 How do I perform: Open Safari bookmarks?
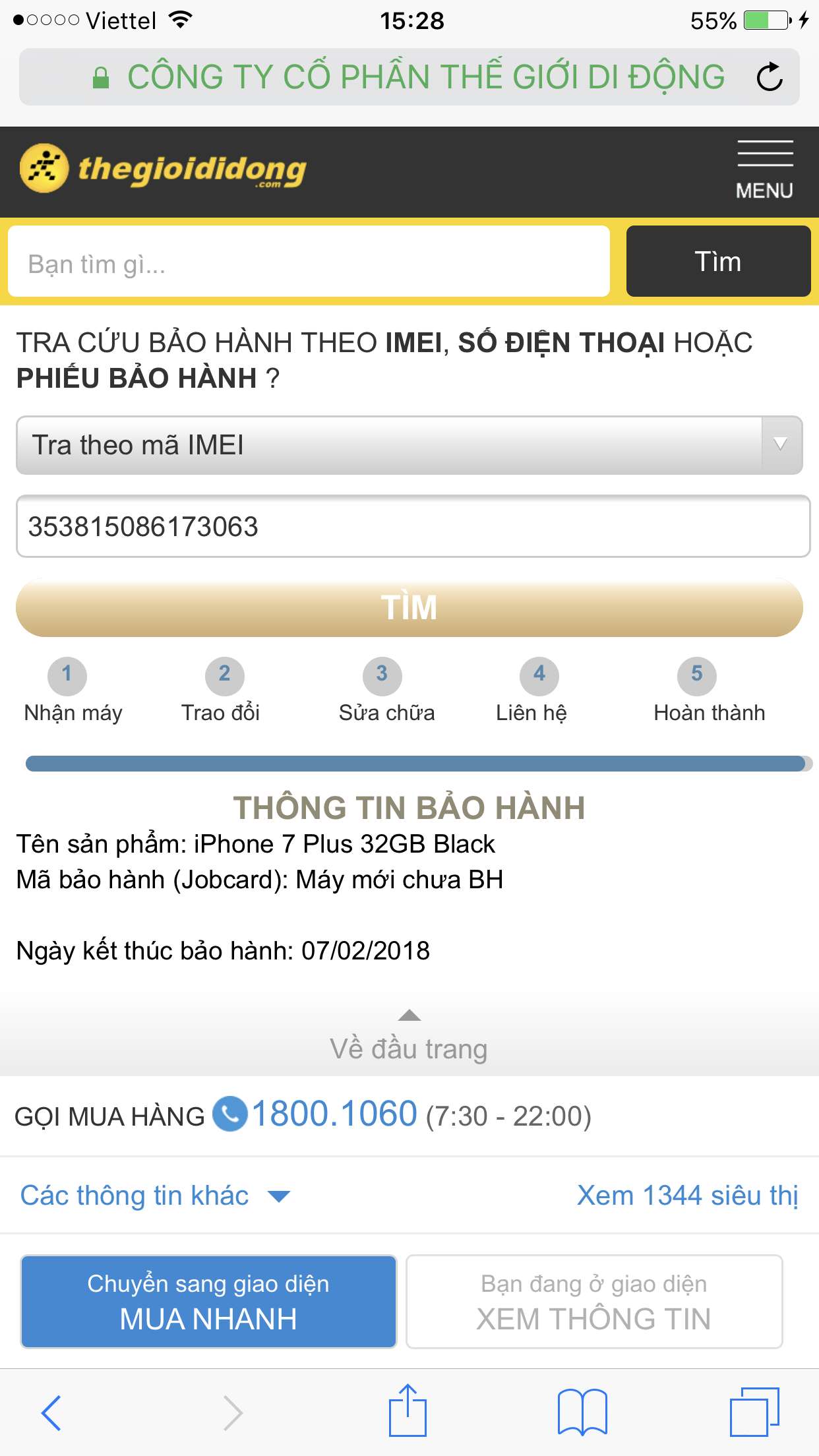click(582, 1412)
